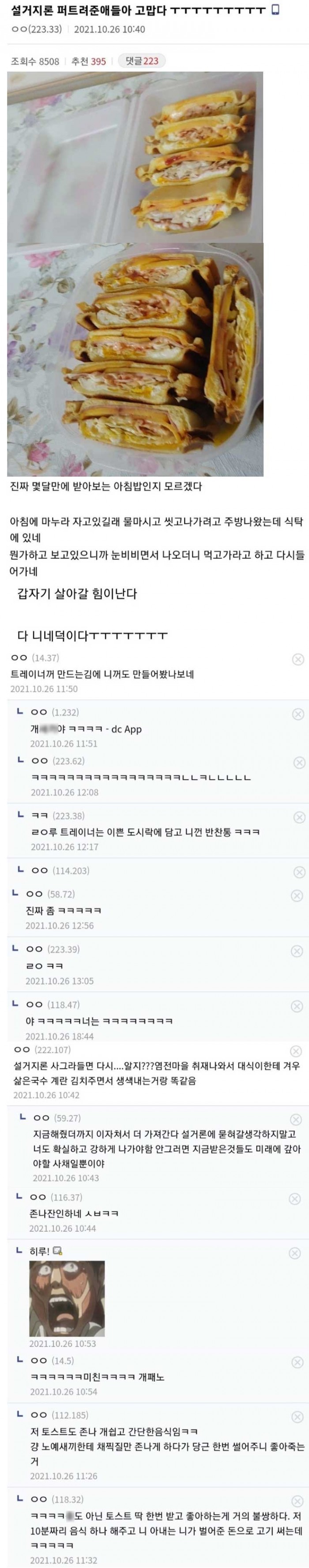Open 히루! user profile nickname
The image size is (309, 1568).
tap(40, 1251)
